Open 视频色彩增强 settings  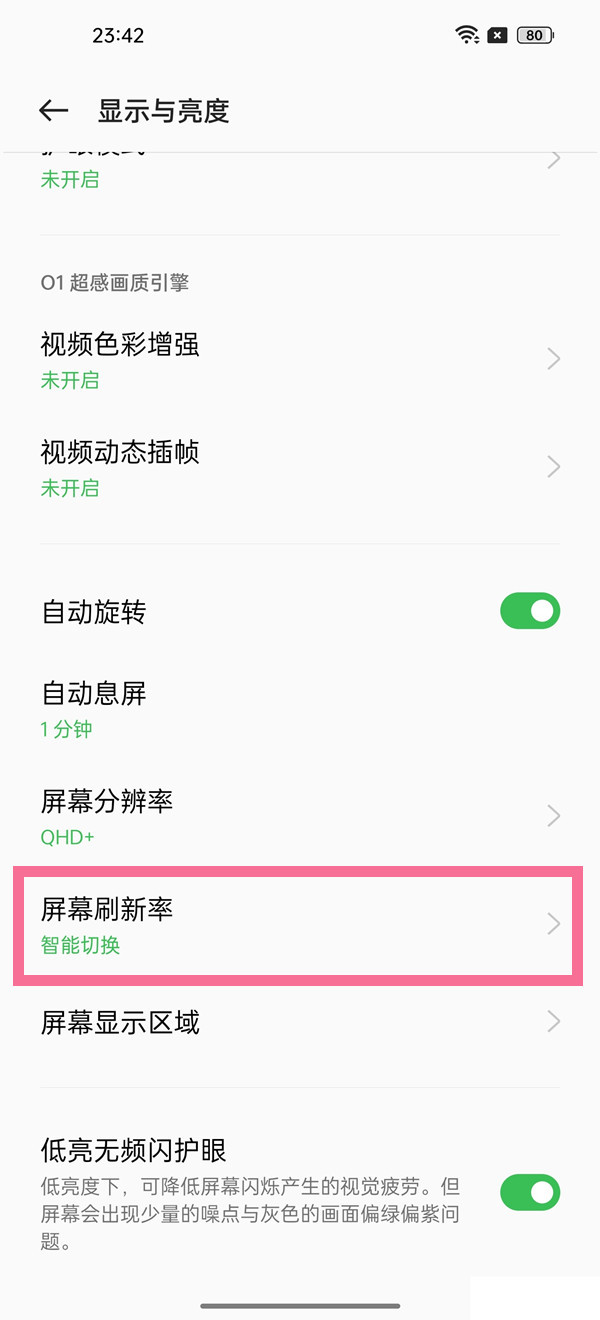[x=300, y=360]
